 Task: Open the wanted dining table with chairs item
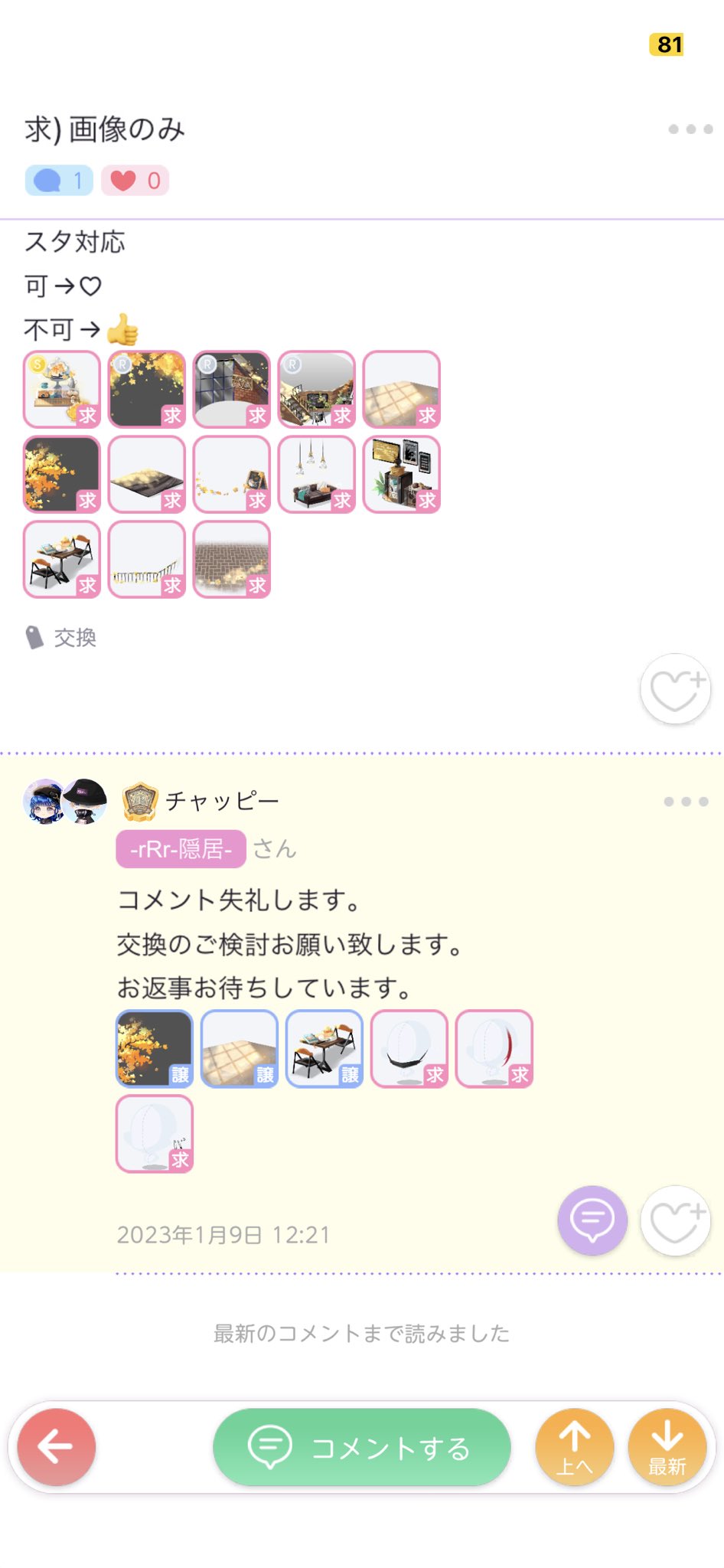point(62,560)
